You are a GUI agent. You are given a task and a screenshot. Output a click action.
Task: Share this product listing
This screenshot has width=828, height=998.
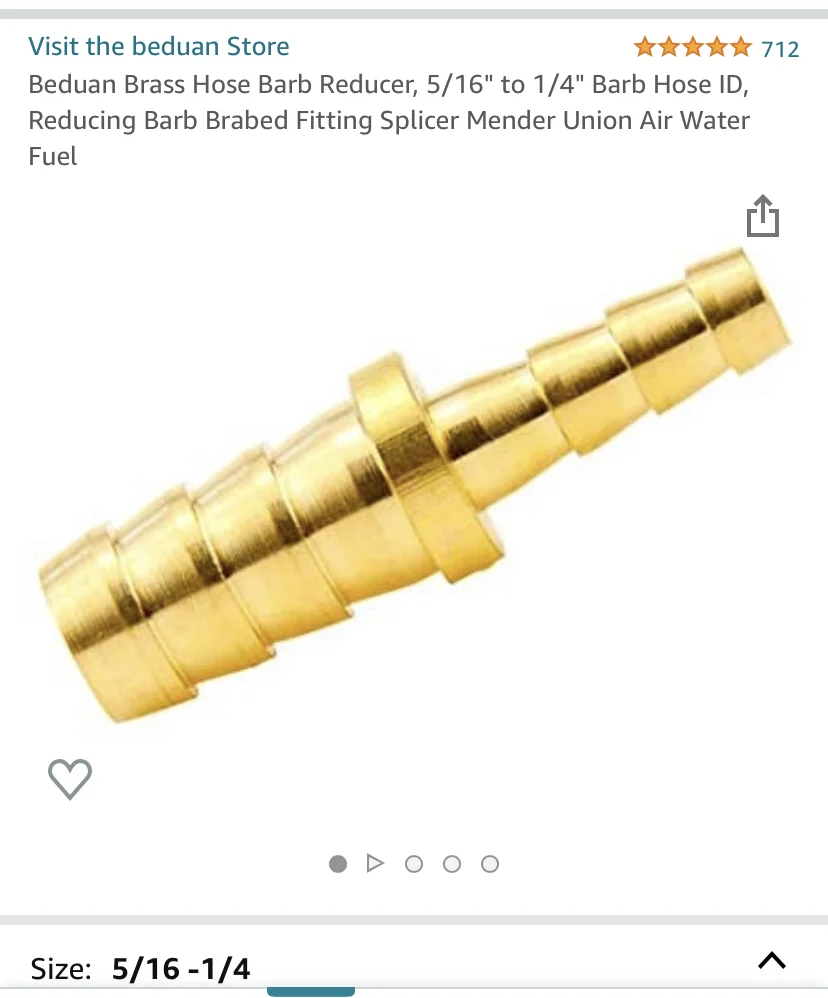[x=763, y=216]
